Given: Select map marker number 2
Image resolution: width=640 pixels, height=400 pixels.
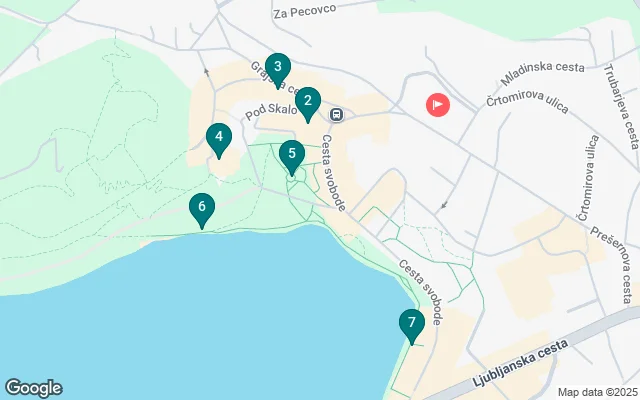Looking at the screenshot, I should (307, 101).
